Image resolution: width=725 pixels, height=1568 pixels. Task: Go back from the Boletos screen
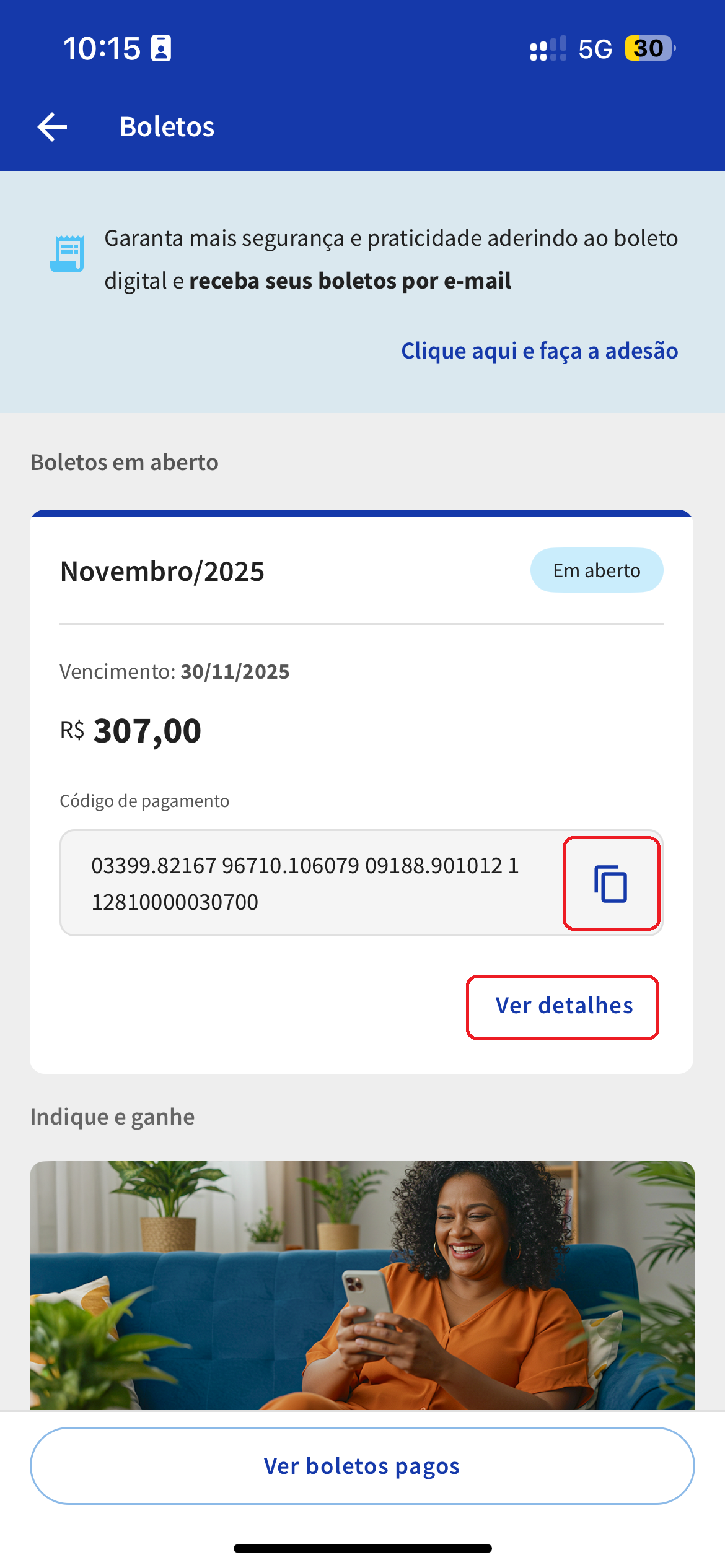tap(53, 127)
